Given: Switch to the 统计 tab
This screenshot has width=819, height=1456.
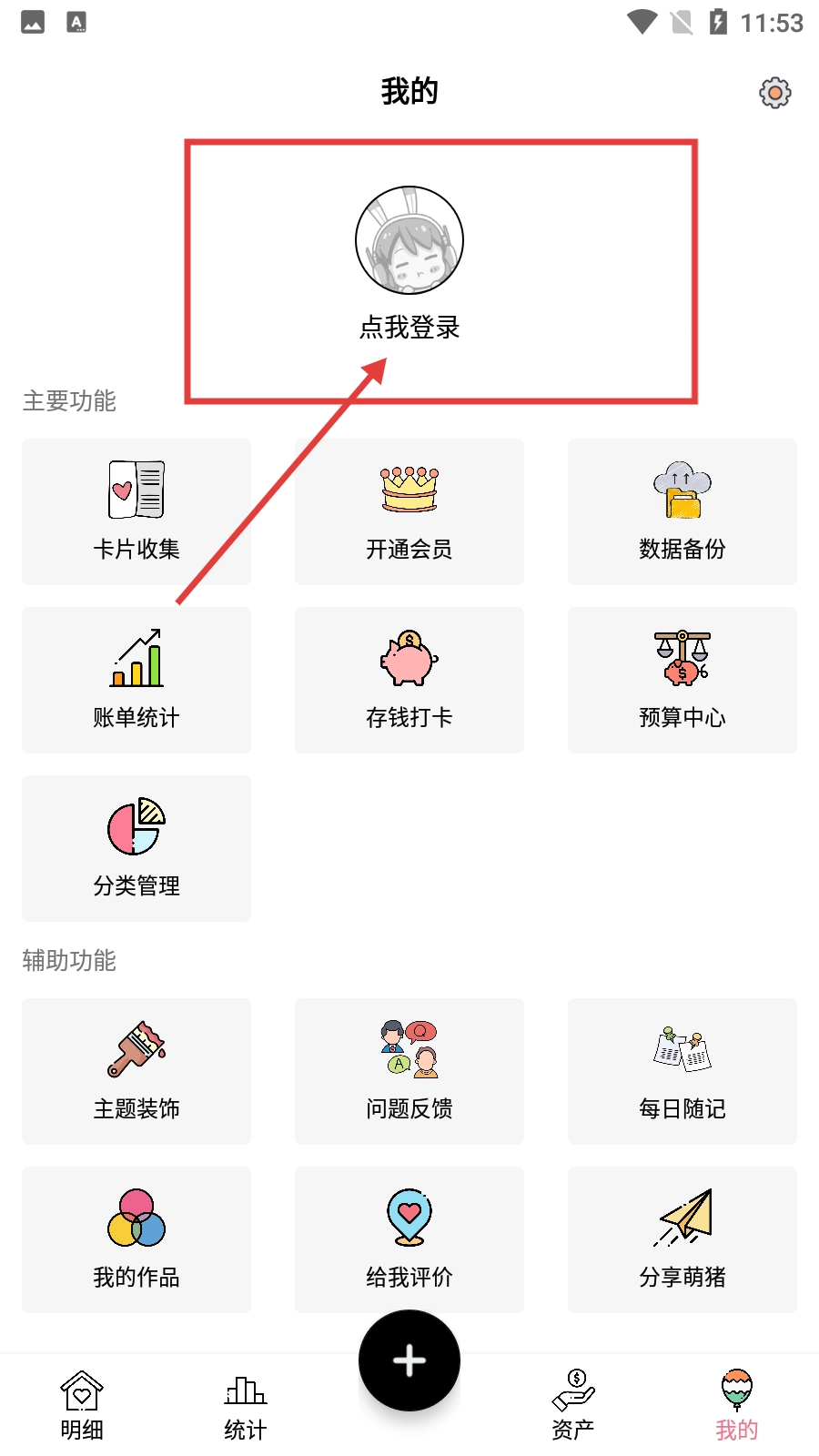Looking at the screenshot, I should click(x=246, y=1406).
